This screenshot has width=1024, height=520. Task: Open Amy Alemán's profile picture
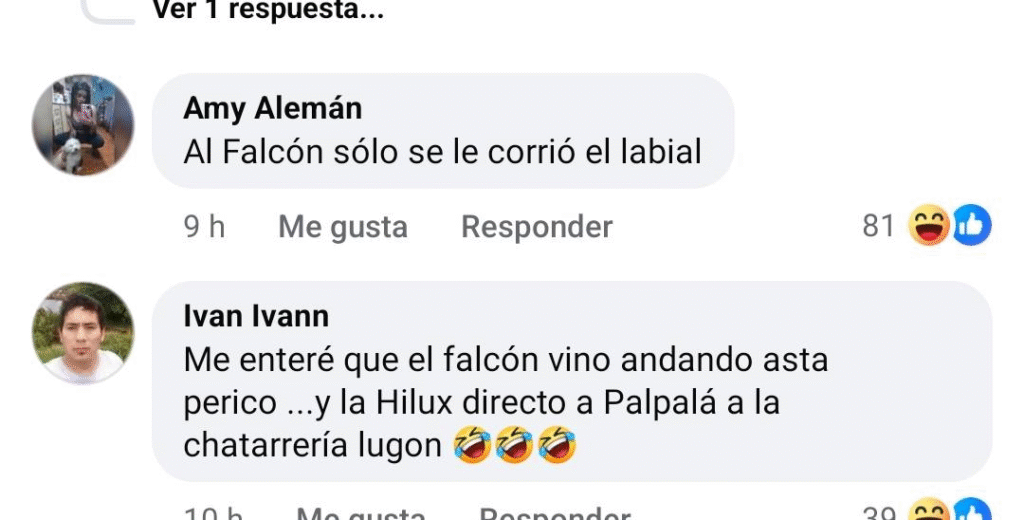(x=83, y=125)
